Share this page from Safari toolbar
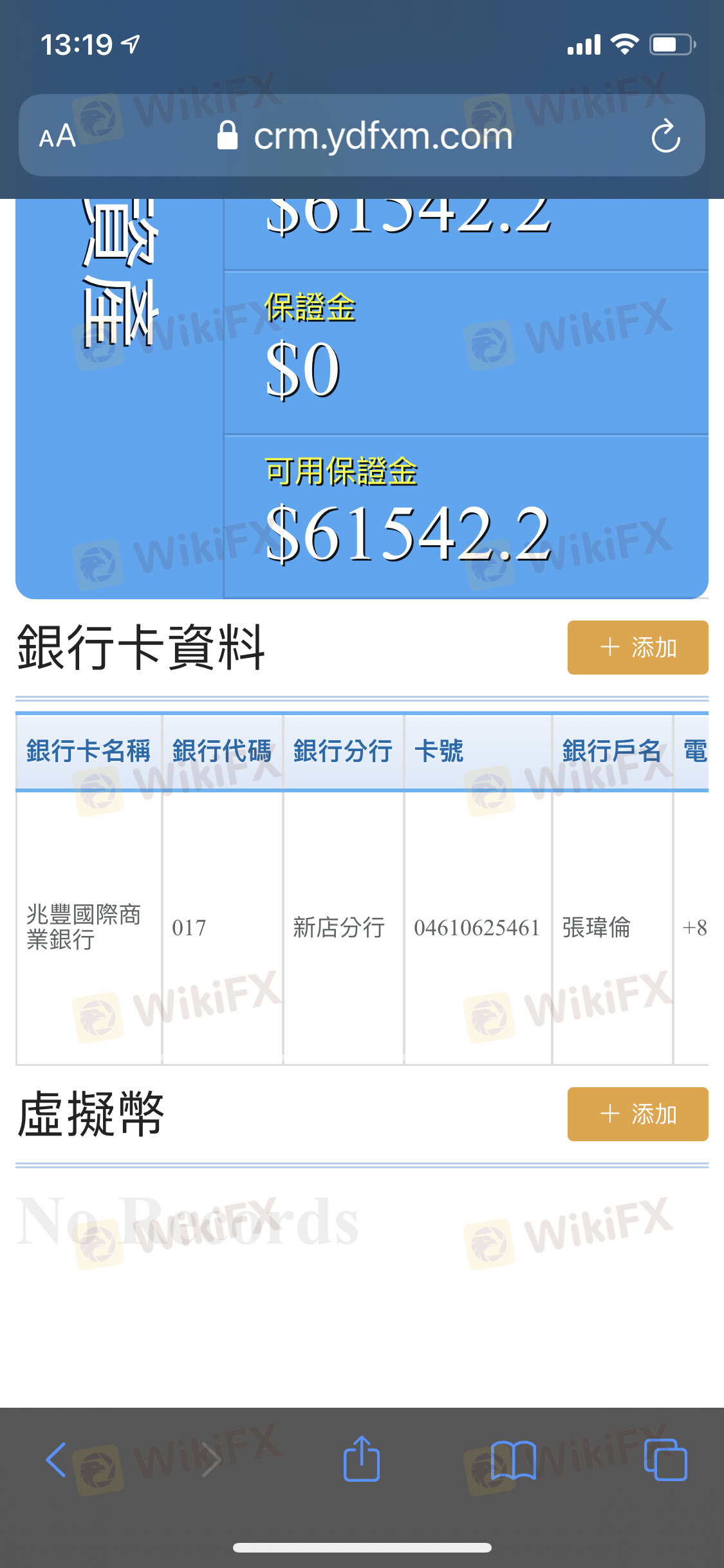This screenshot has width=724, height=1568. point(362,1459)
